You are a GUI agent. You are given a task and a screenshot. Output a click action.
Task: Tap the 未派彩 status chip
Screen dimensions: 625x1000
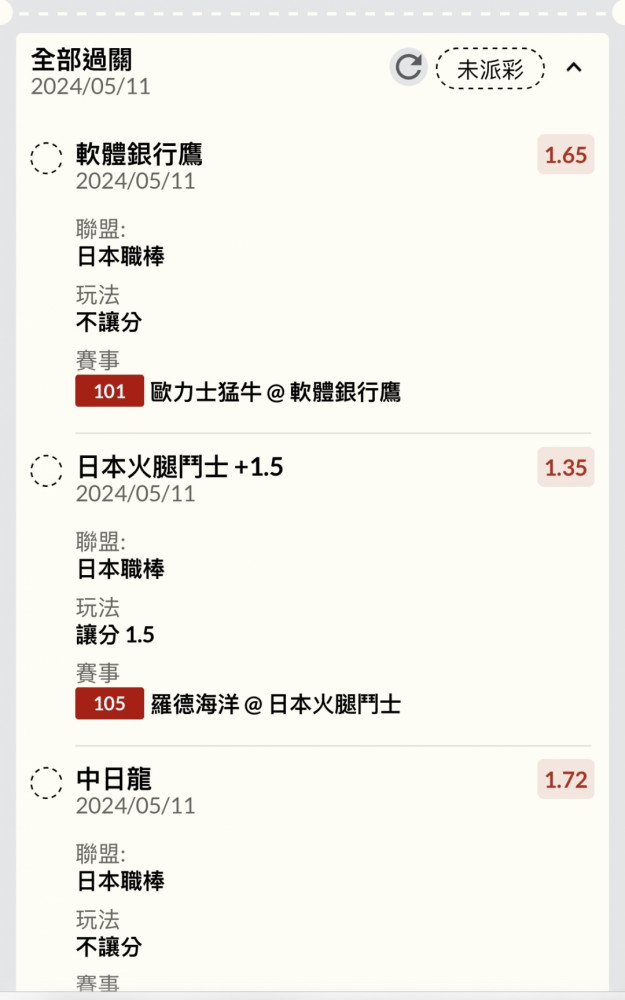click(490, 68)
